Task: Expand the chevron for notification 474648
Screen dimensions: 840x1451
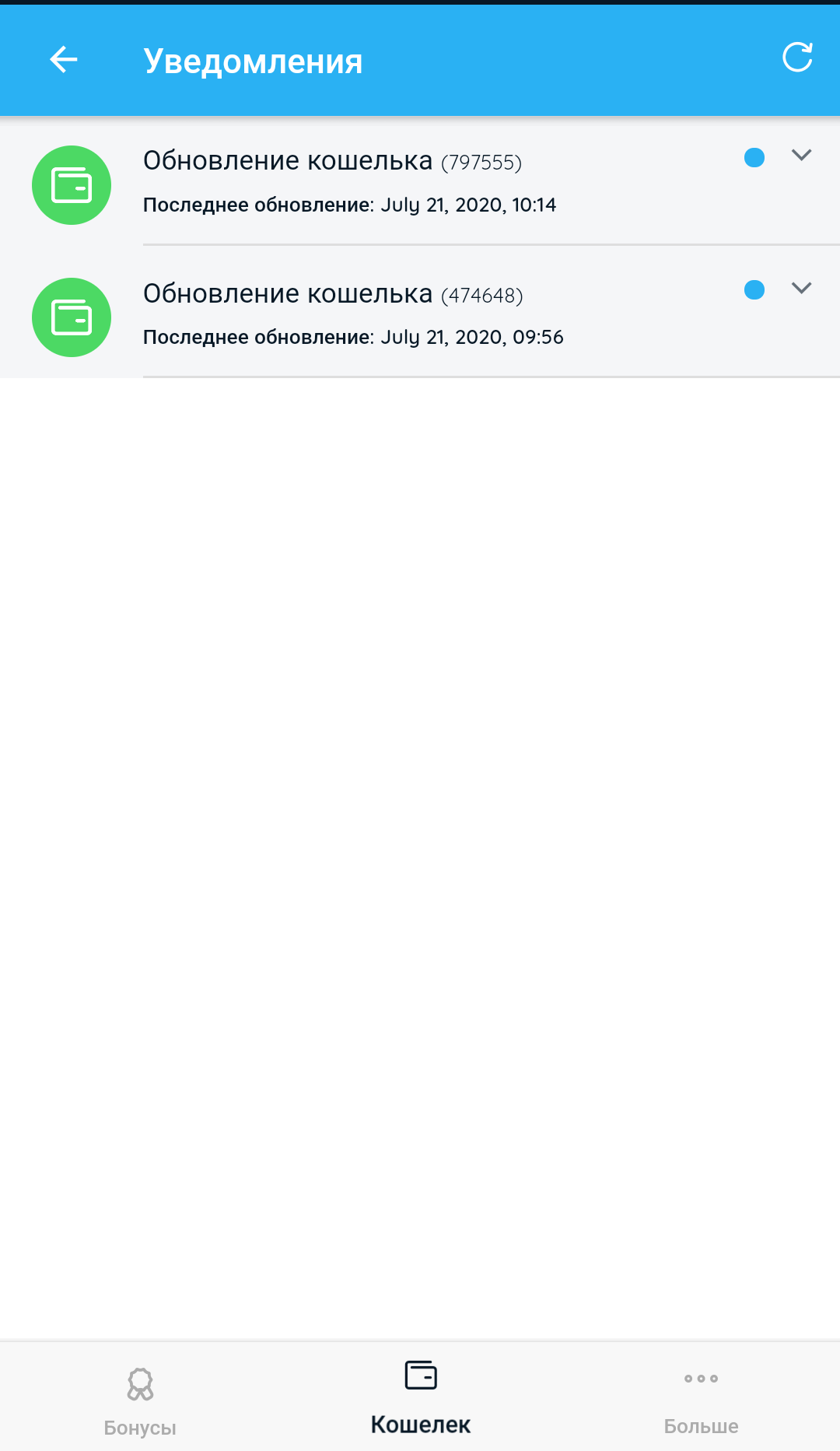Action: (801, 289)
